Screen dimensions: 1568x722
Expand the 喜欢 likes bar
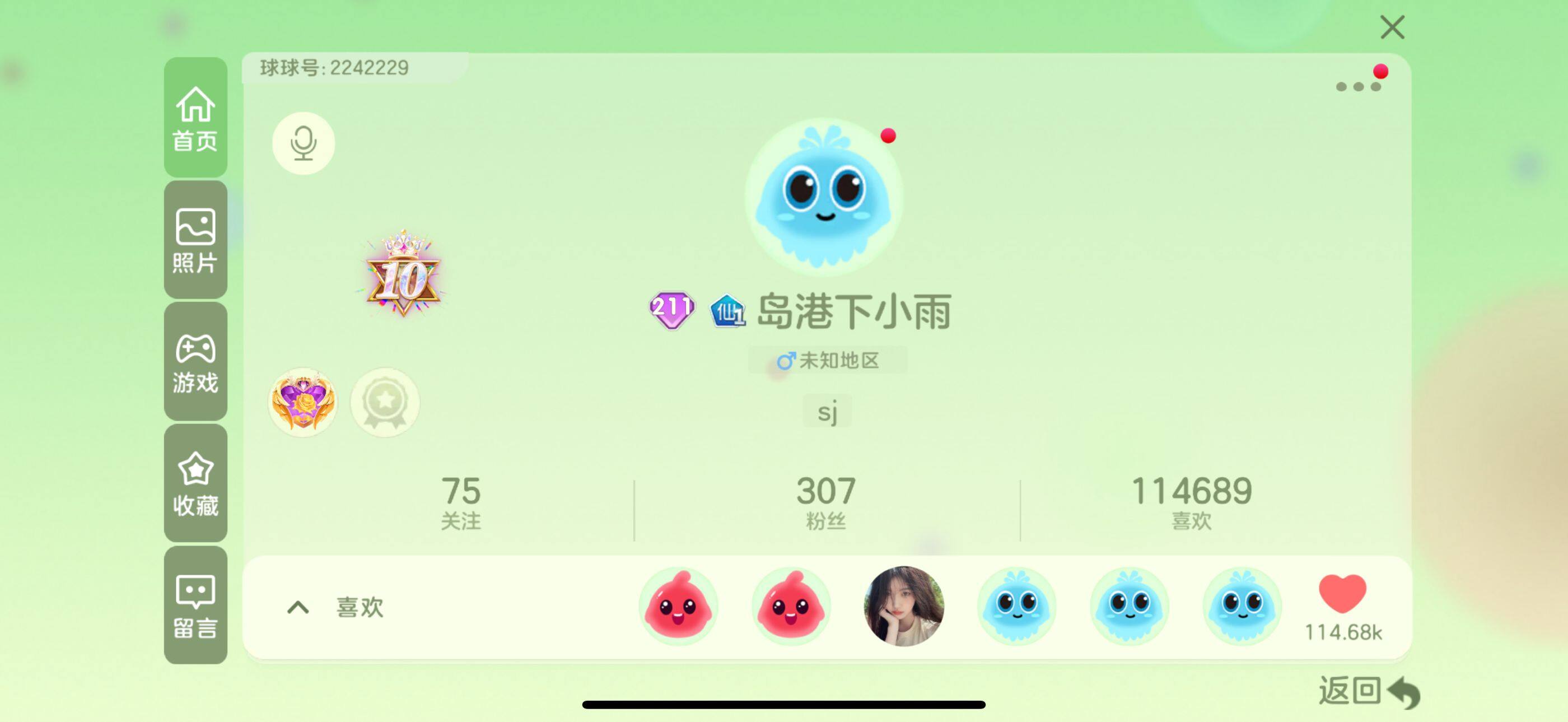coord(298,607)
